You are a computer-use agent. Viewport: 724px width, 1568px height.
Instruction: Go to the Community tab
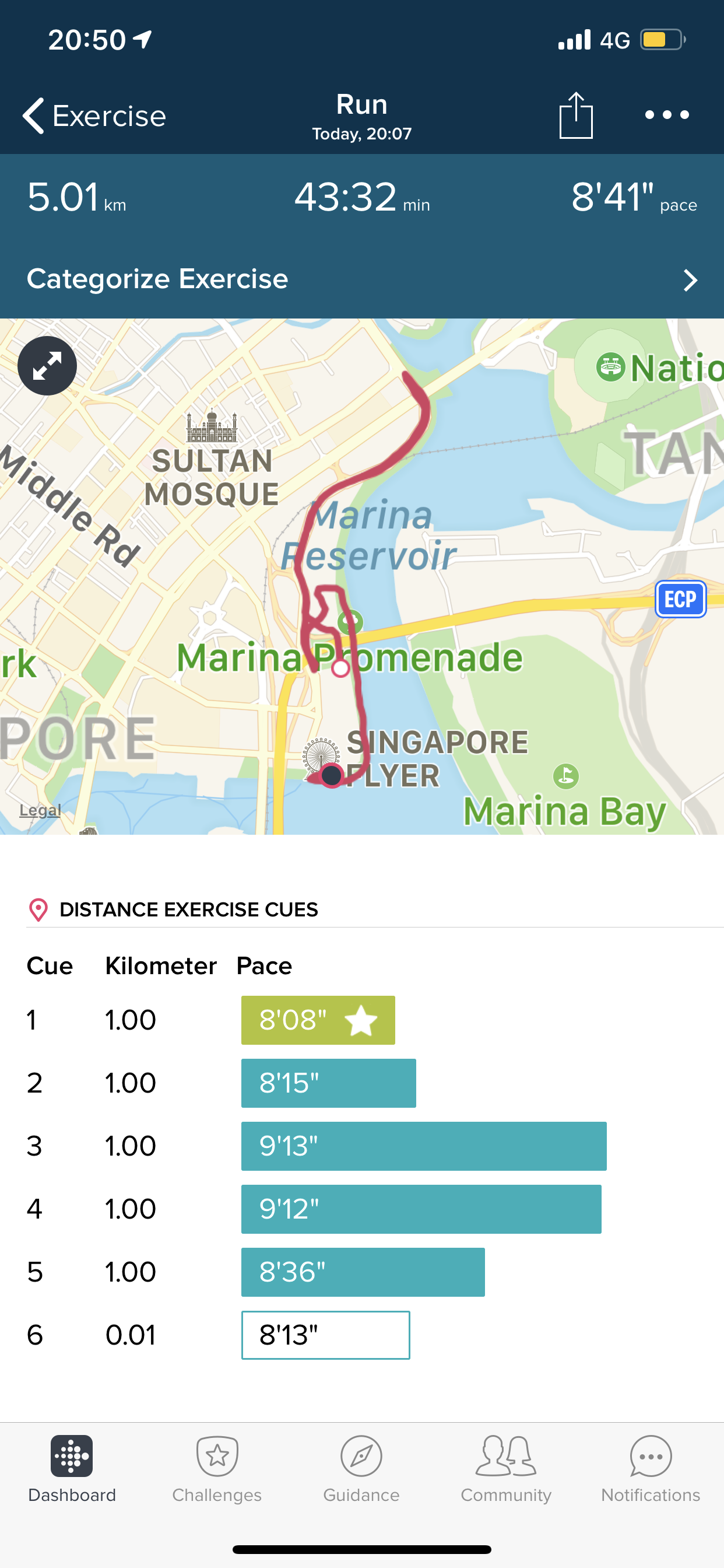click(x=505, y=1469)
